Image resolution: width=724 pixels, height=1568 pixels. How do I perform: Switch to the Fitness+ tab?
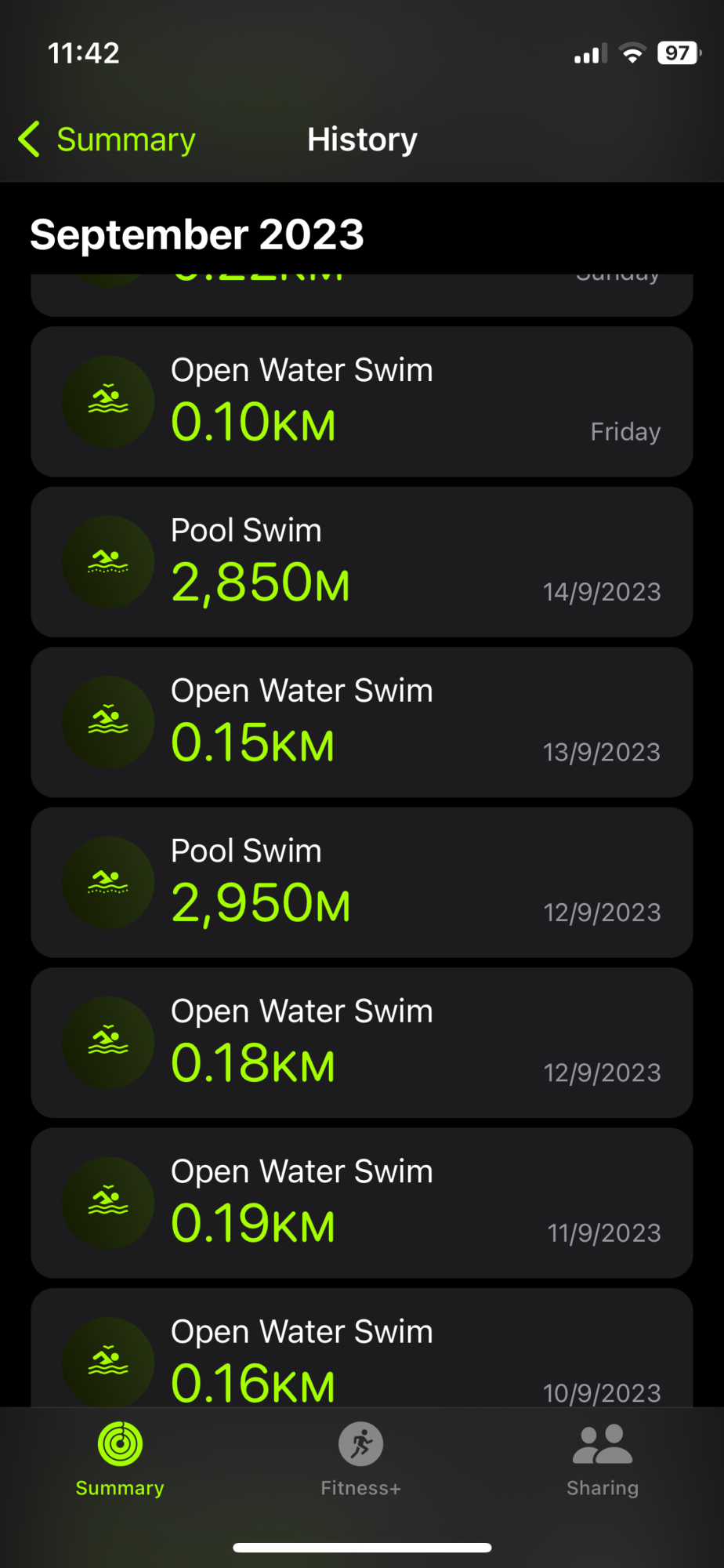coord(361,1459)
